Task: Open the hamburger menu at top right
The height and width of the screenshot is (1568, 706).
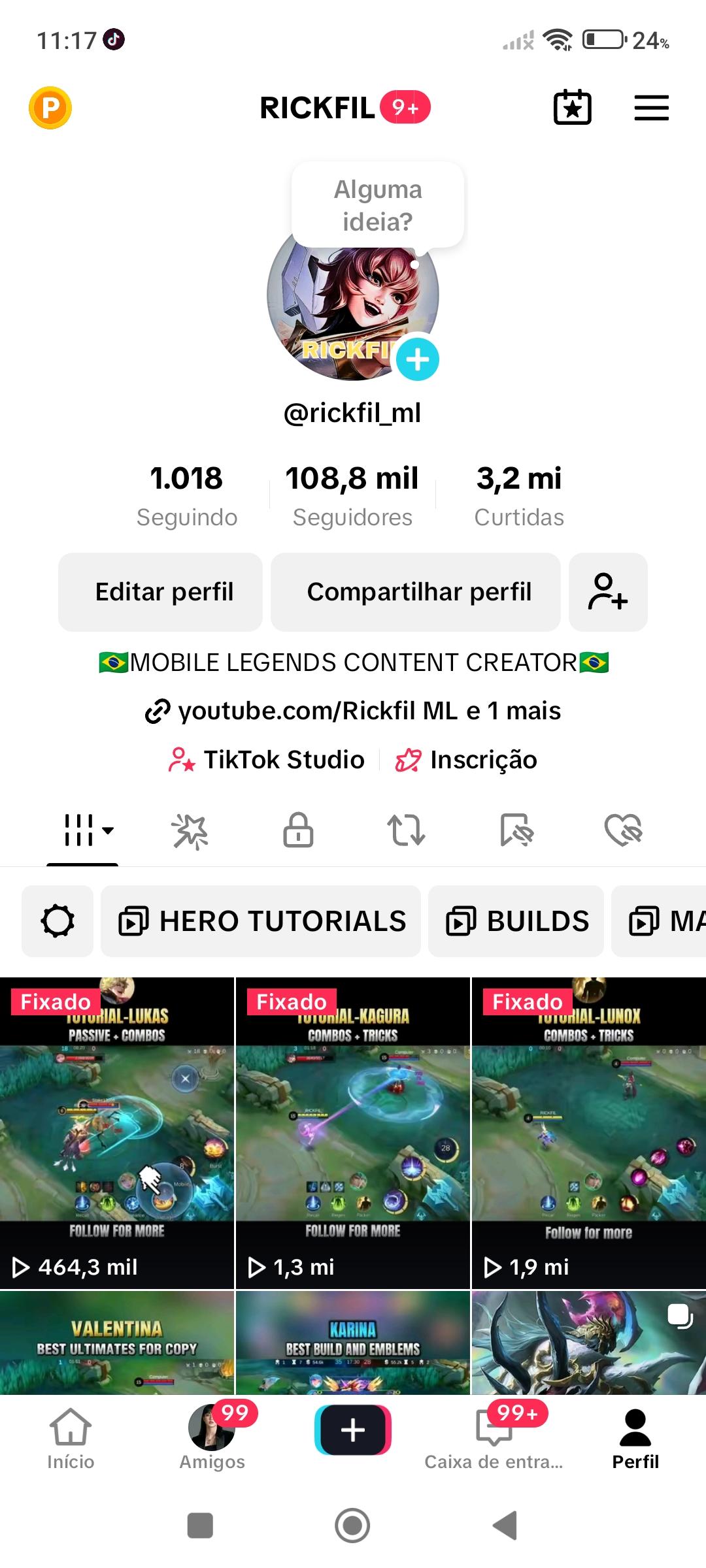Action: point(651,108)
